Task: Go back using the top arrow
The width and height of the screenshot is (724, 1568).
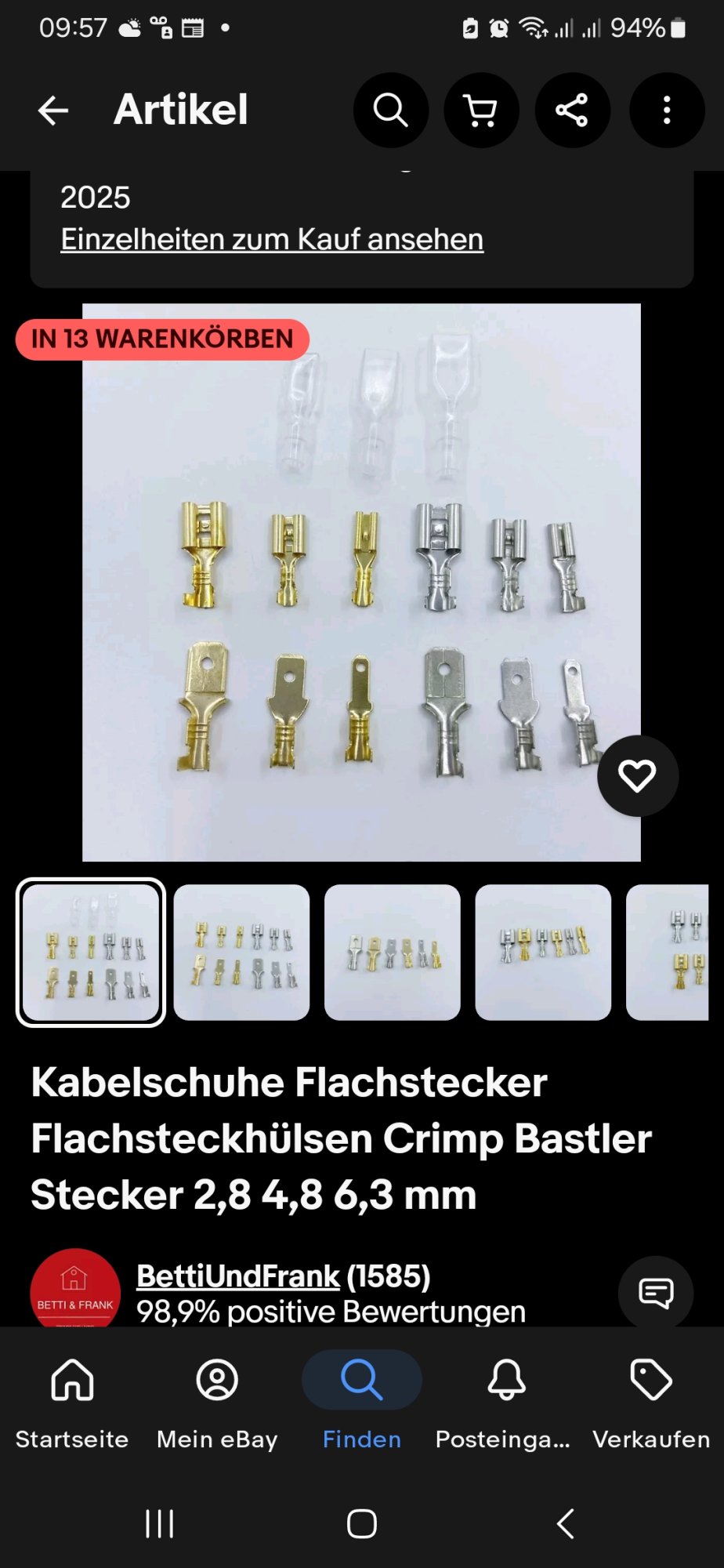Action: pos(53,111)
